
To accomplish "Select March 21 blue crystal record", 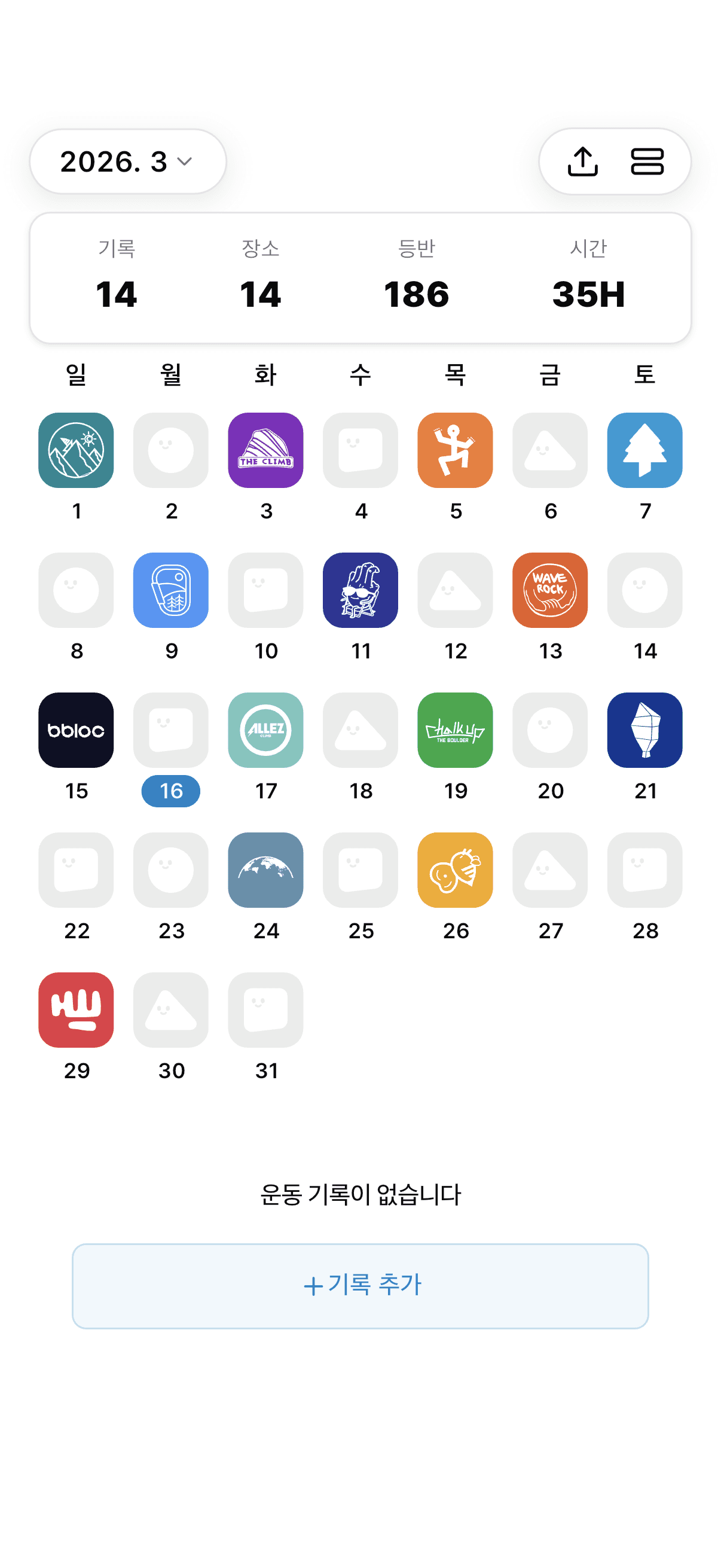I will pyautogui.click(x=644, y=730).
